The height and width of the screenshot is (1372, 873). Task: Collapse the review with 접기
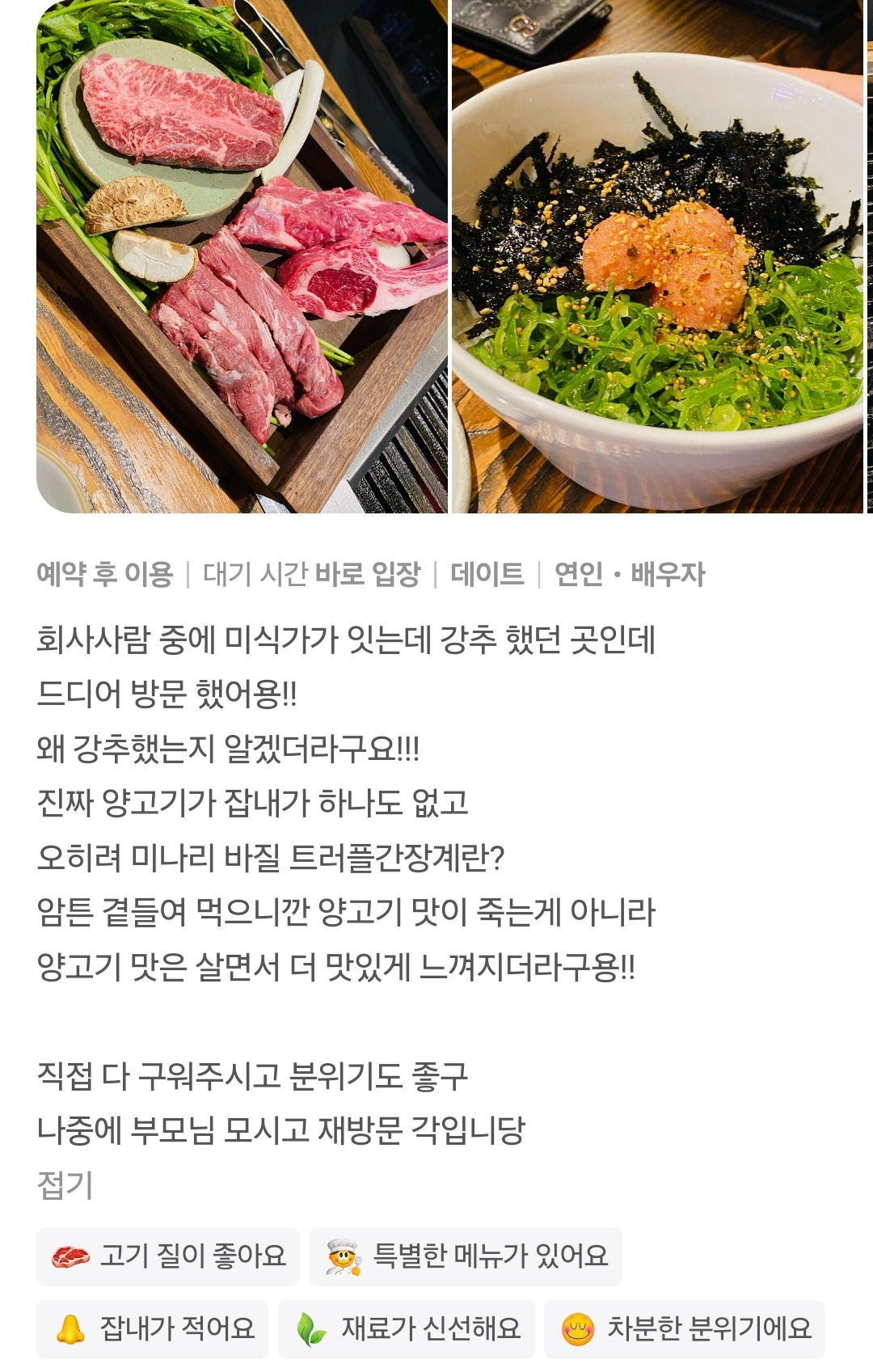65,1185
